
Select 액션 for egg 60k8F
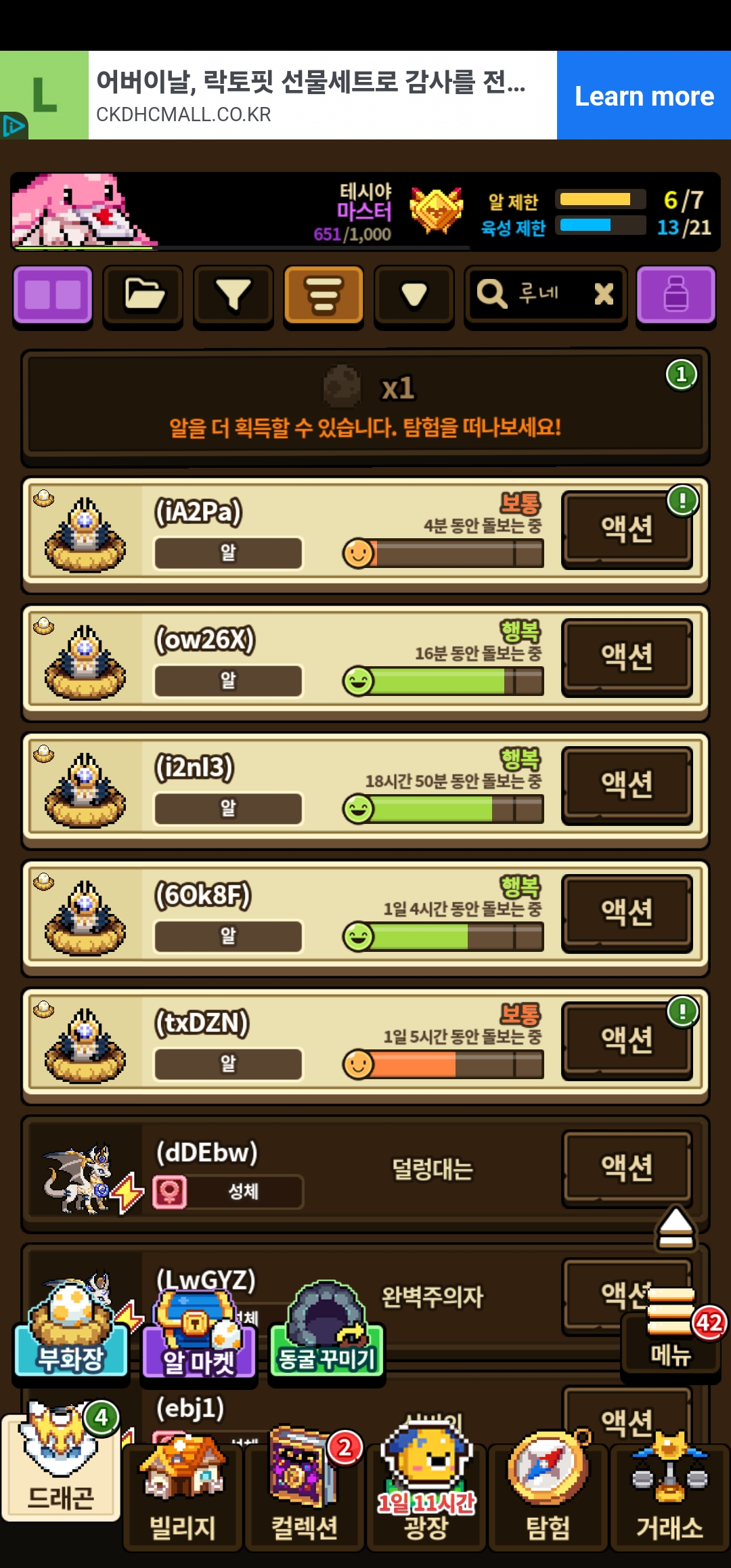click(627, 913)
